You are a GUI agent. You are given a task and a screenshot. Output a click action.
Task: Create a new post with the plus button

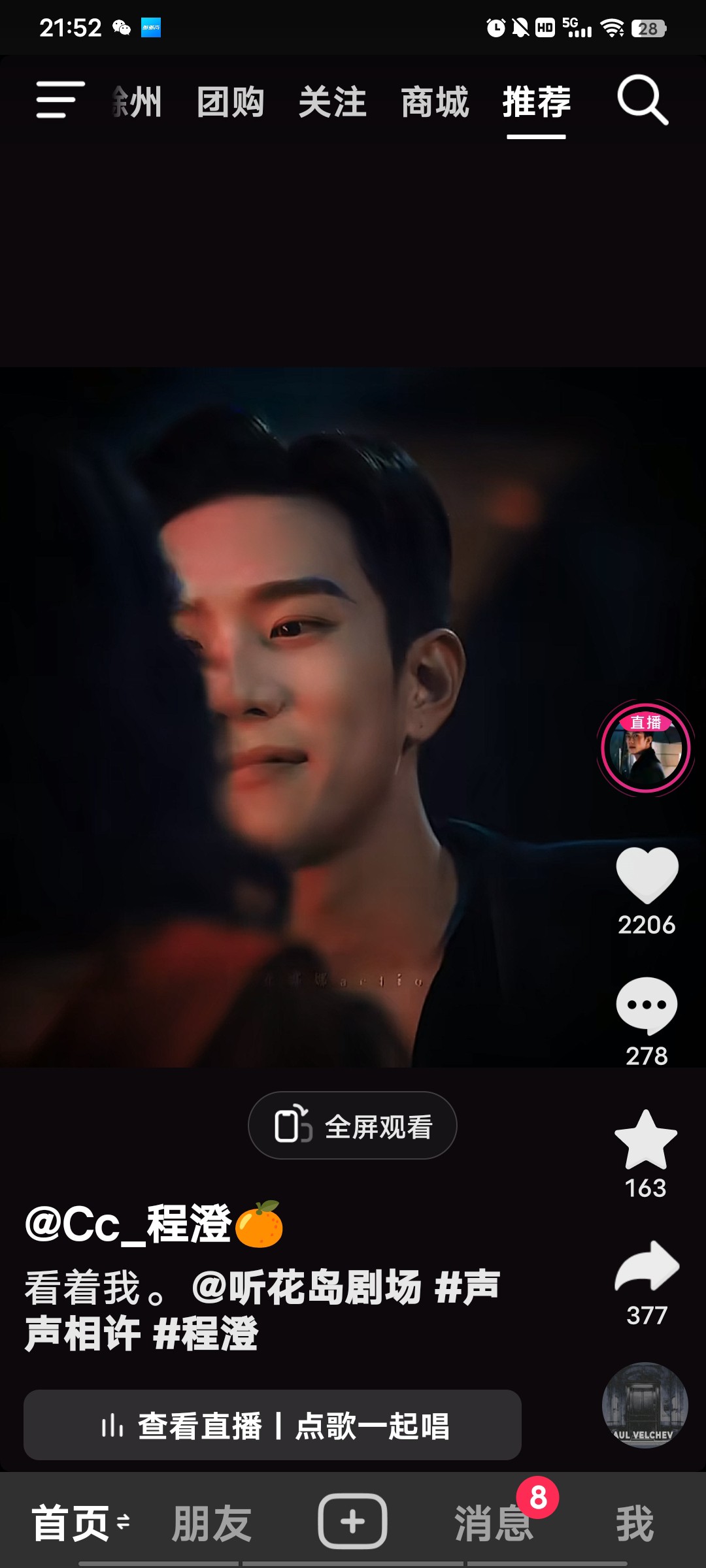click(x=352, y=1522)
